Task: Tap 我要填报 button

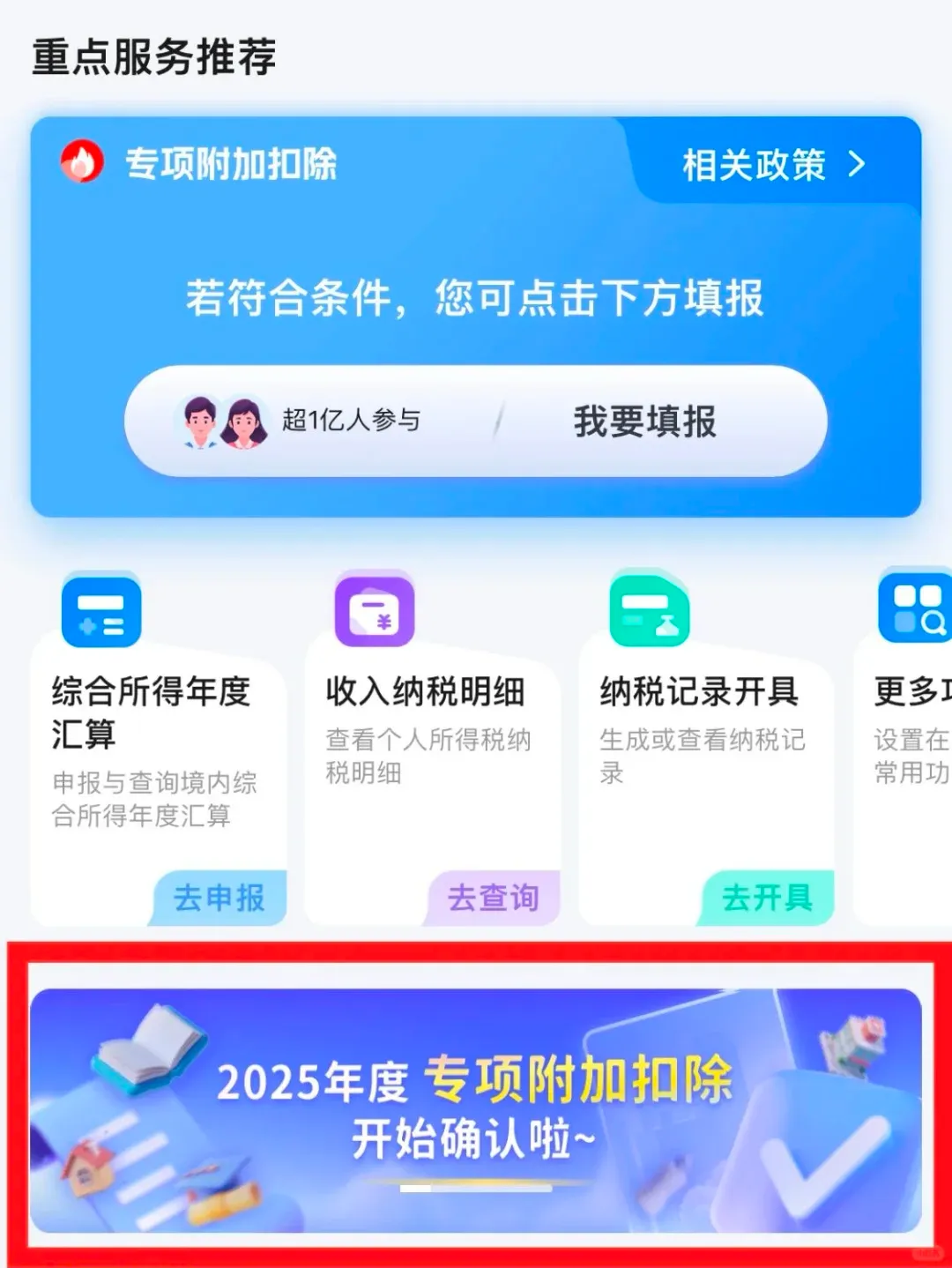Action: coord(644,421)
